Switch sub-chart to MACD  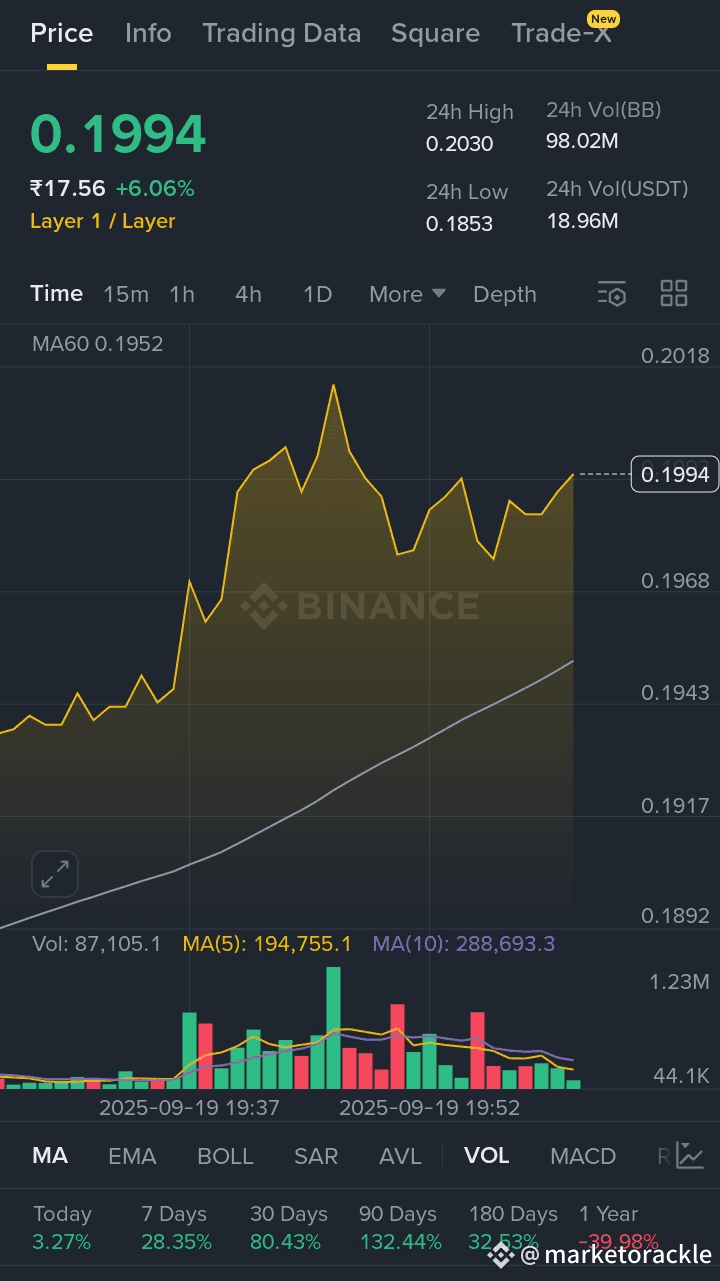click(x=583, y=1156)
